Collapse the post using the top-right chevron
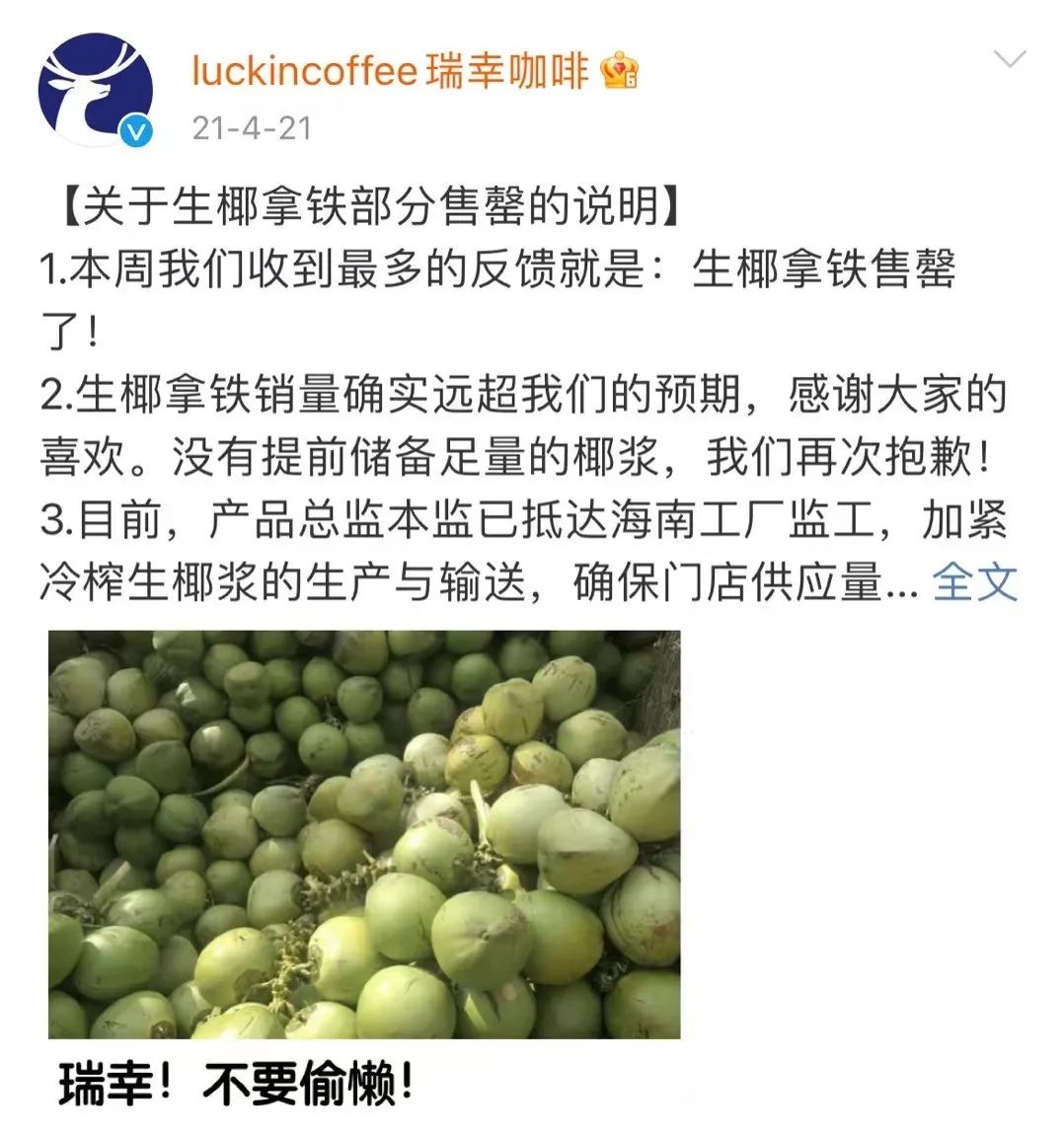This screenshot has height=1140, width=1064. coord(1012,59)
